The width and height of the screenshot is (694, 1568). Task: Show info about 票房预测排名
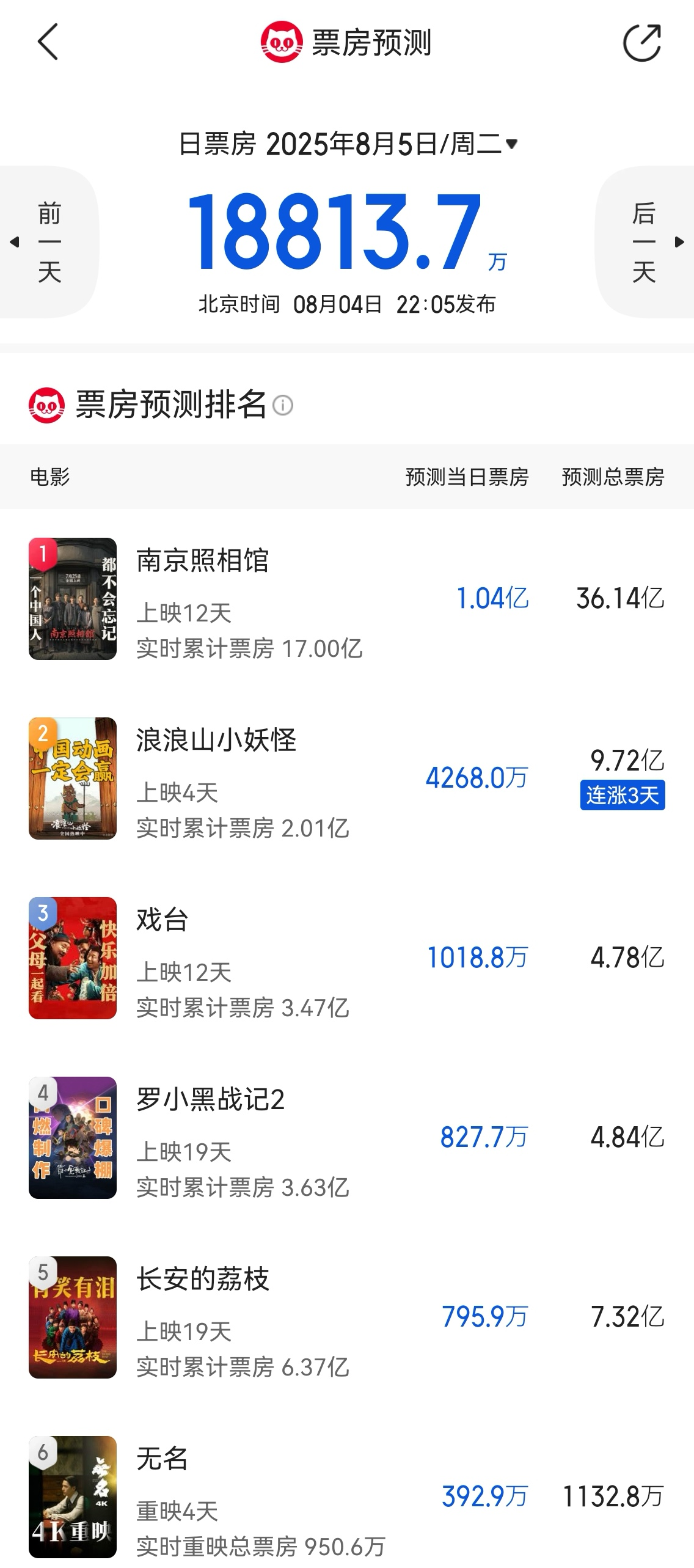[x=283, y=405]
